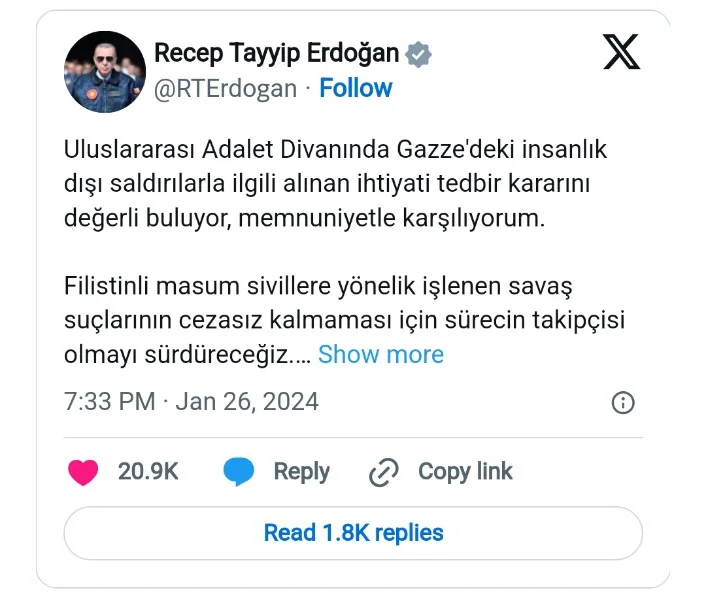Like the tweet with the heart
The width and height of the screenshot is (706, 595).
coord(84,472)
